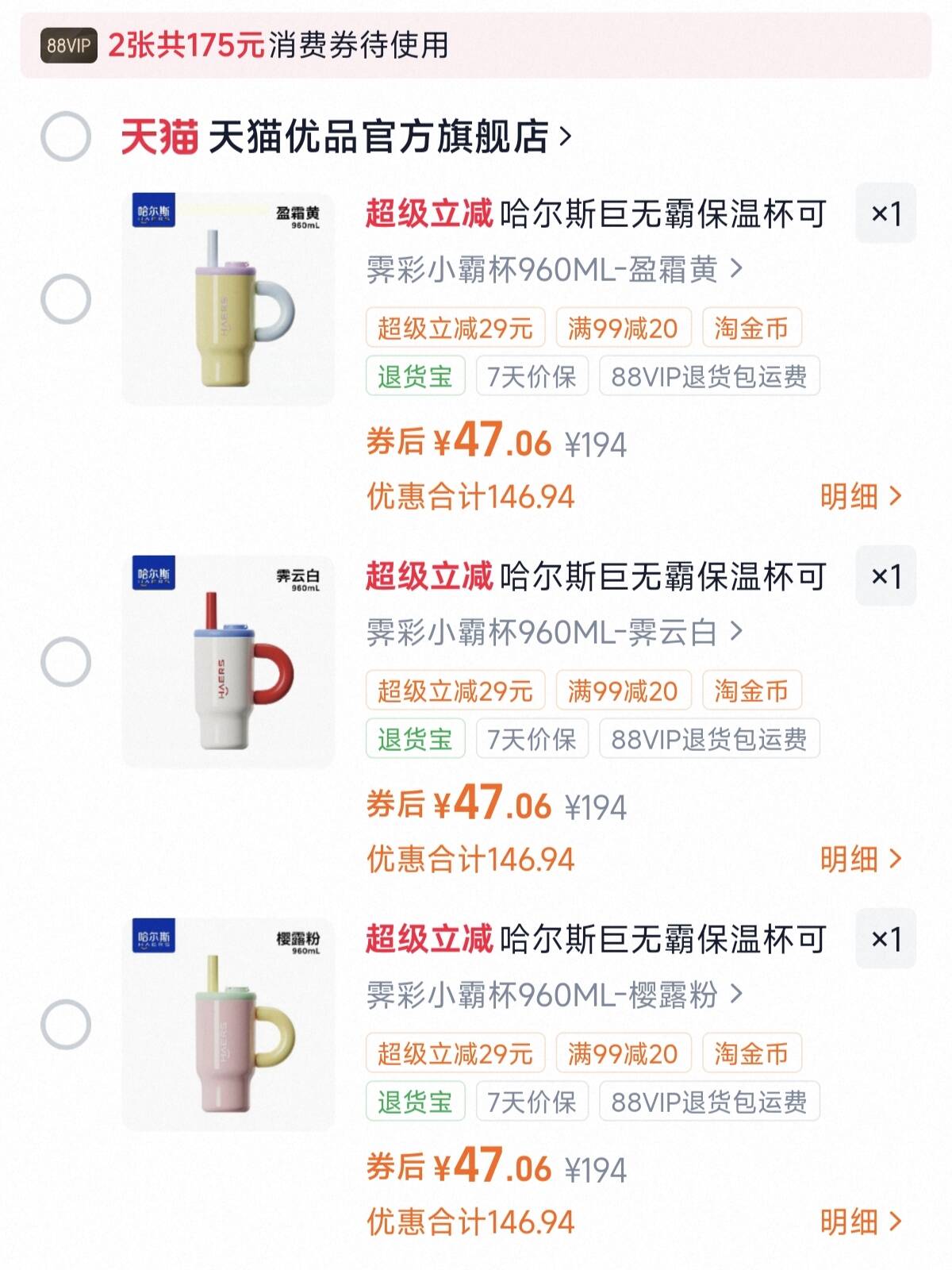Select the 樱露粉 cup checkbox
This screenshot has width=952, height=1270.
66,1024
